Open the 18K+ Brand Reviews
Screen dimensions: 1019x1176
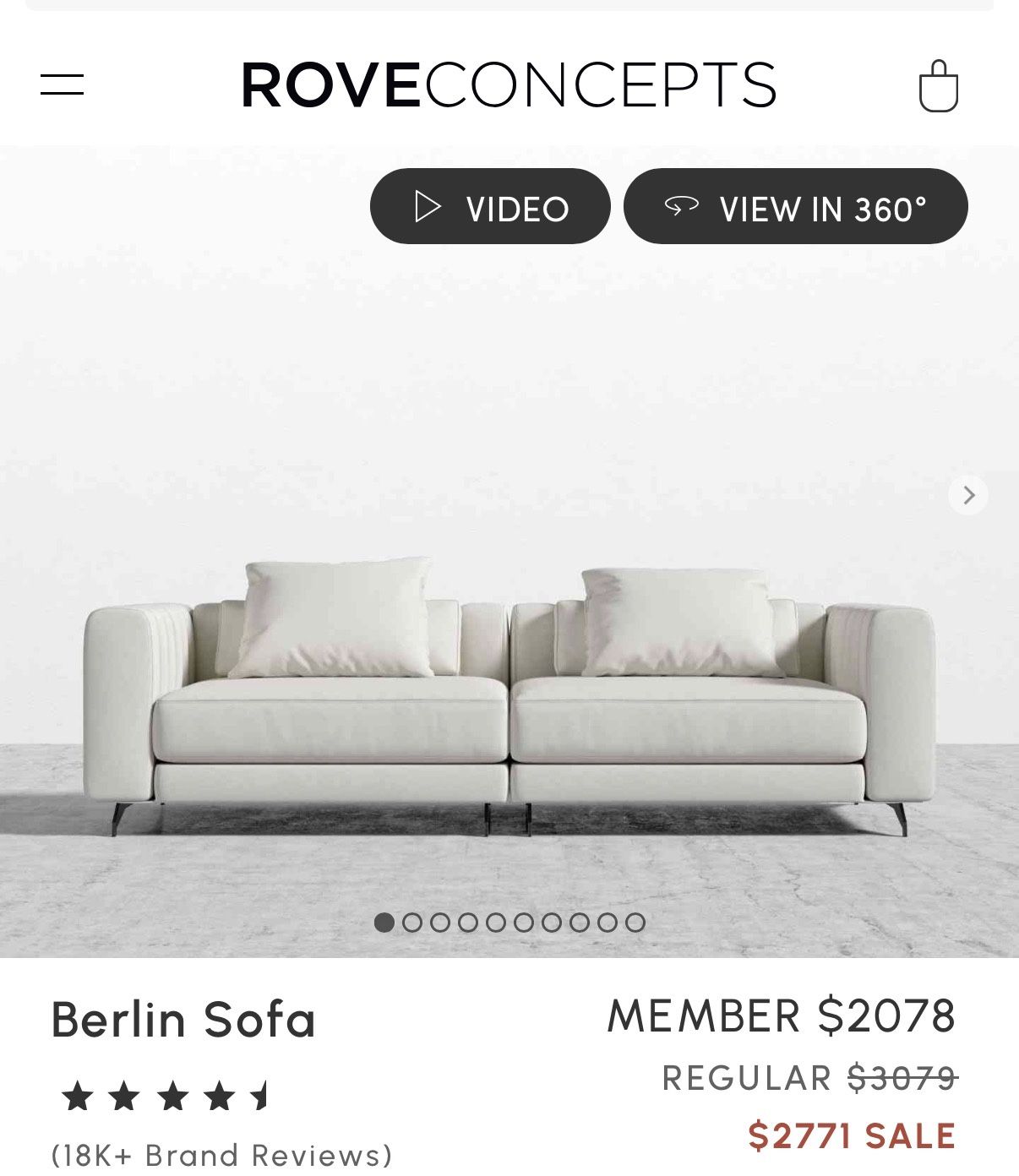(221, 1154)
